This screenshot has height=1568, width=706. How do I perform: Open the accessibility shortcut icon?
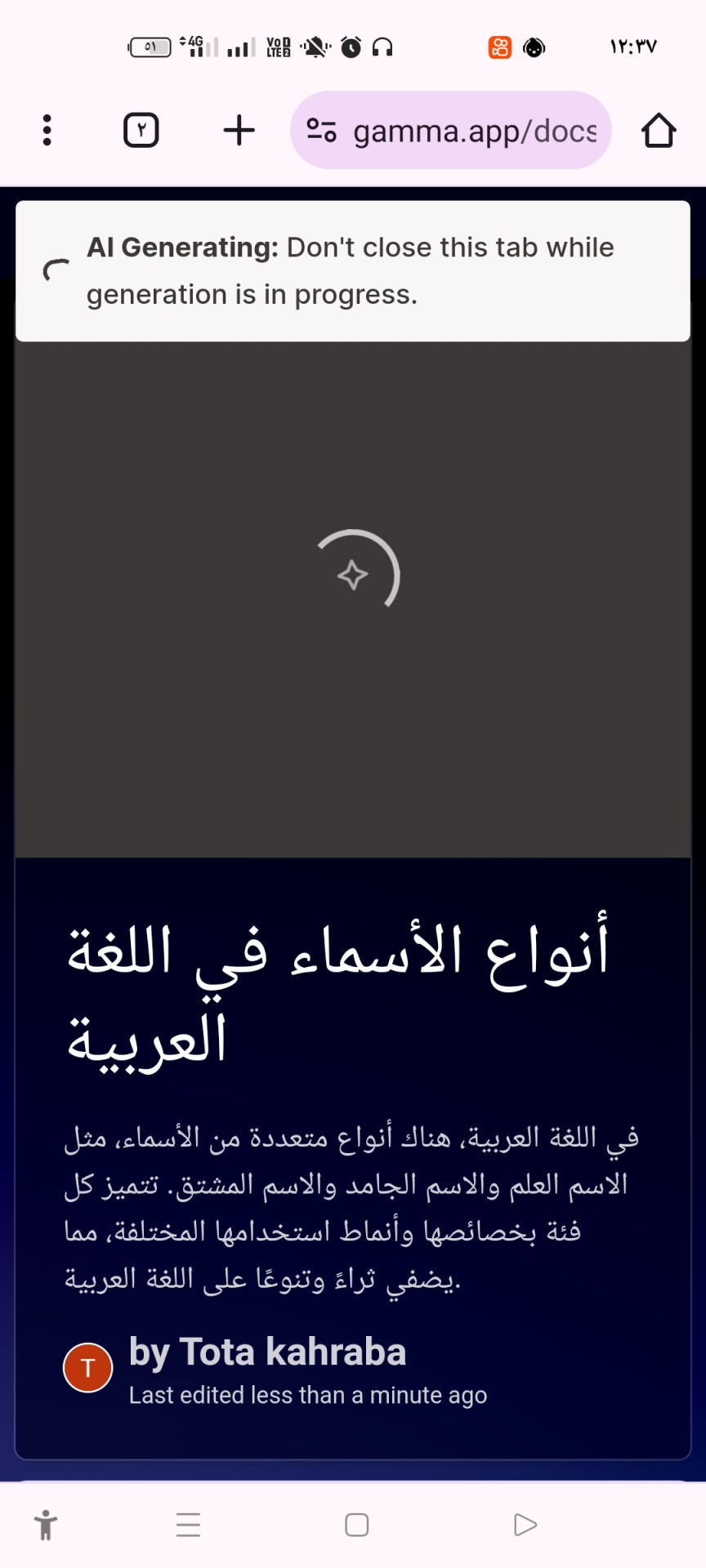click(x=46, y=1525)
